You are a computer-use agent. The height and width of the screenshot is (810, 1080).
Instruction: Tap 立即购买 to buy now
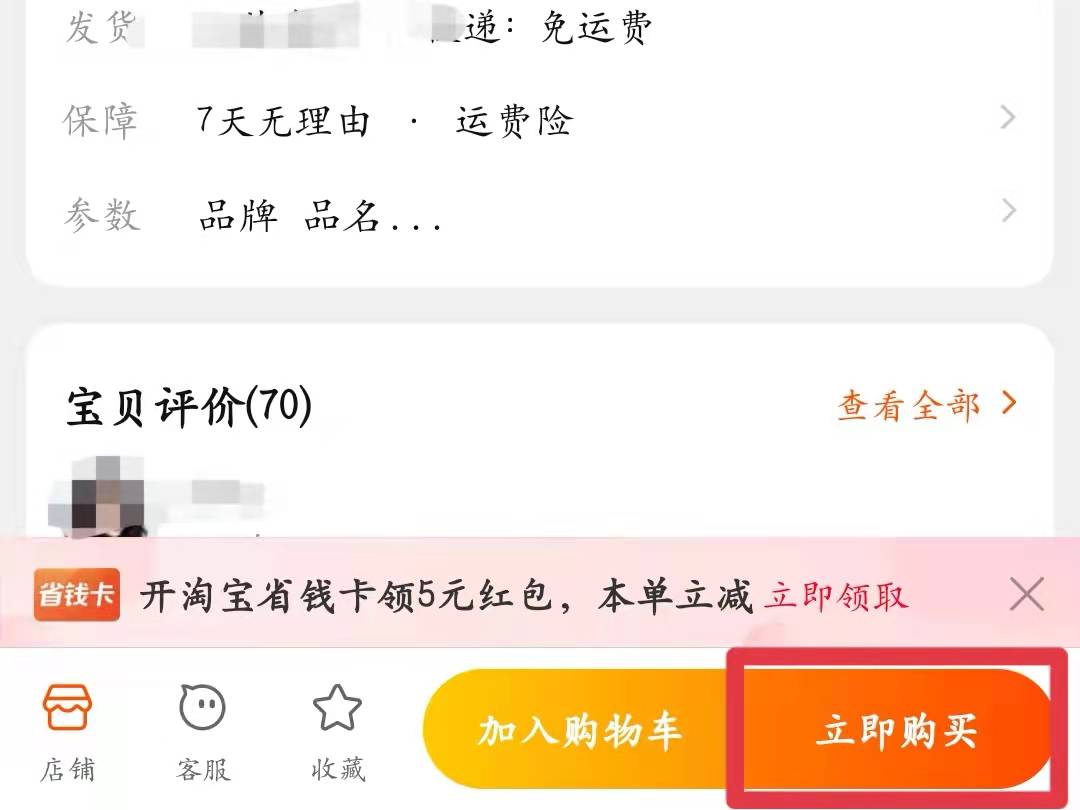pos(895,731)
